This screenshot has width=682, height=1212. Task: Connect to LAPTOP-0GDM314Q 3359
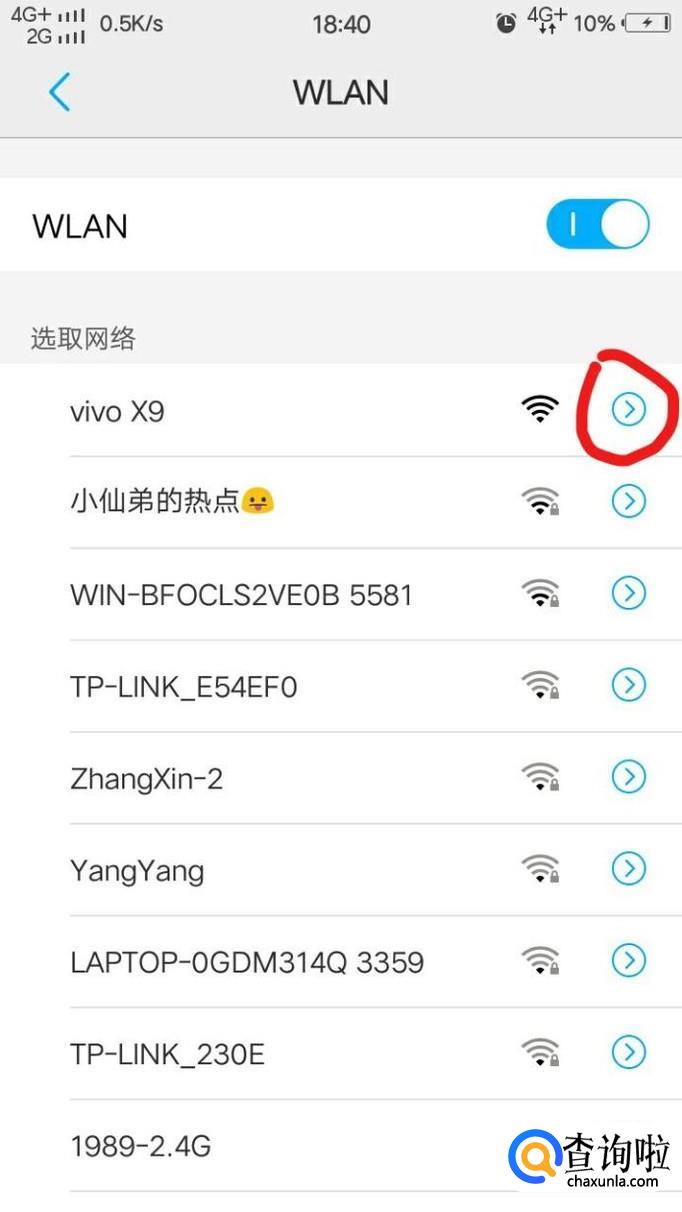246,963
